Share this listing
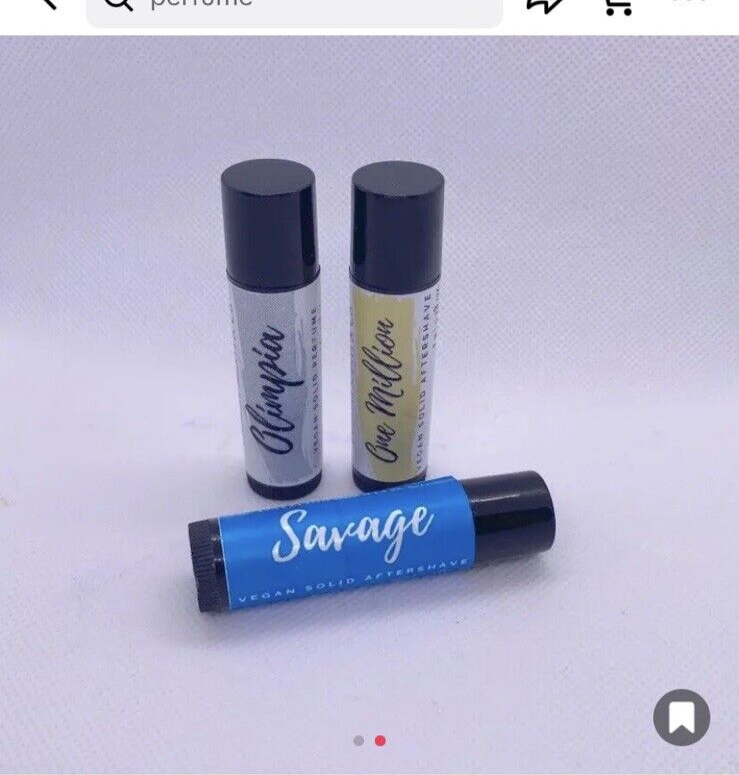739x775 pixels. point(545,5)
